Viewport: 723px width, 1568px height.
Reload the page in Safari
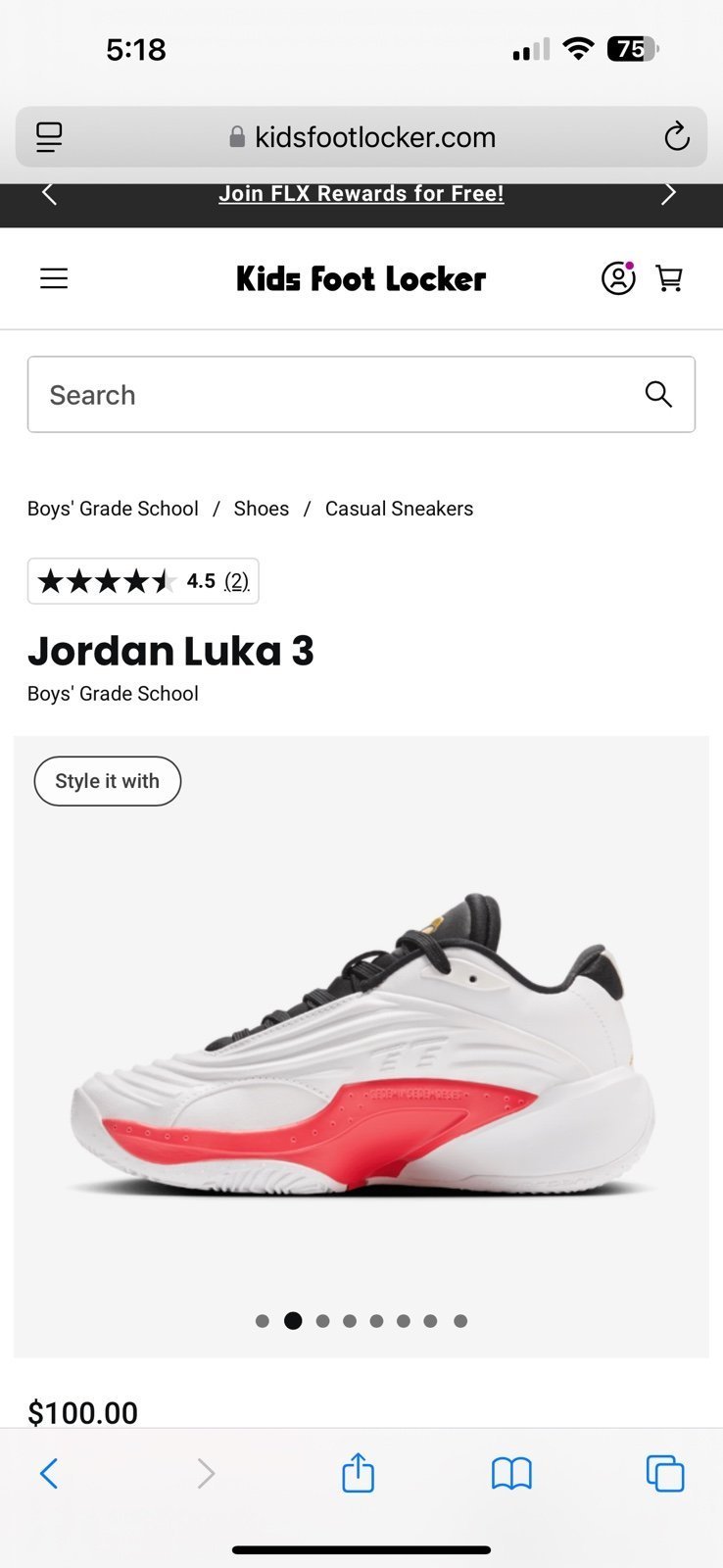676,137
